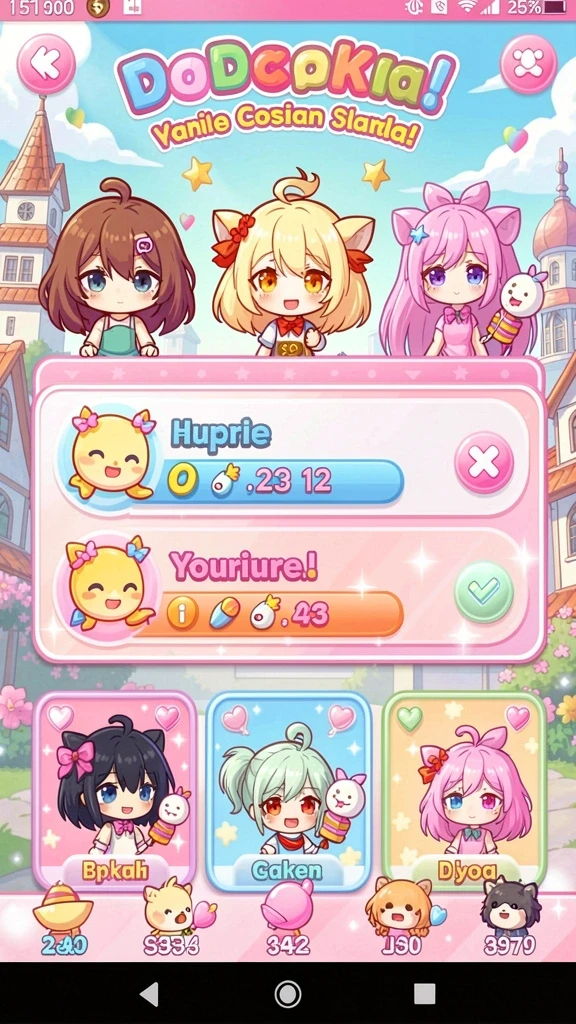
Task: Tap the pink X button beside Huprie
Action: (x=484, y=462)
